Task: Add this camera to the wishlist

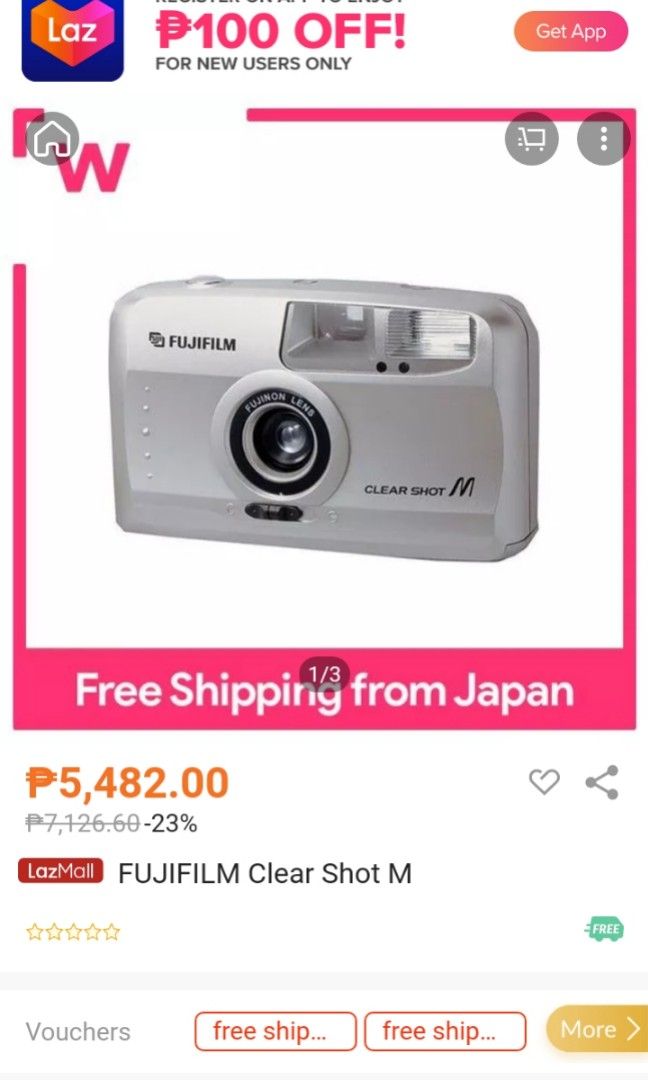Action: tap(544, 782)
